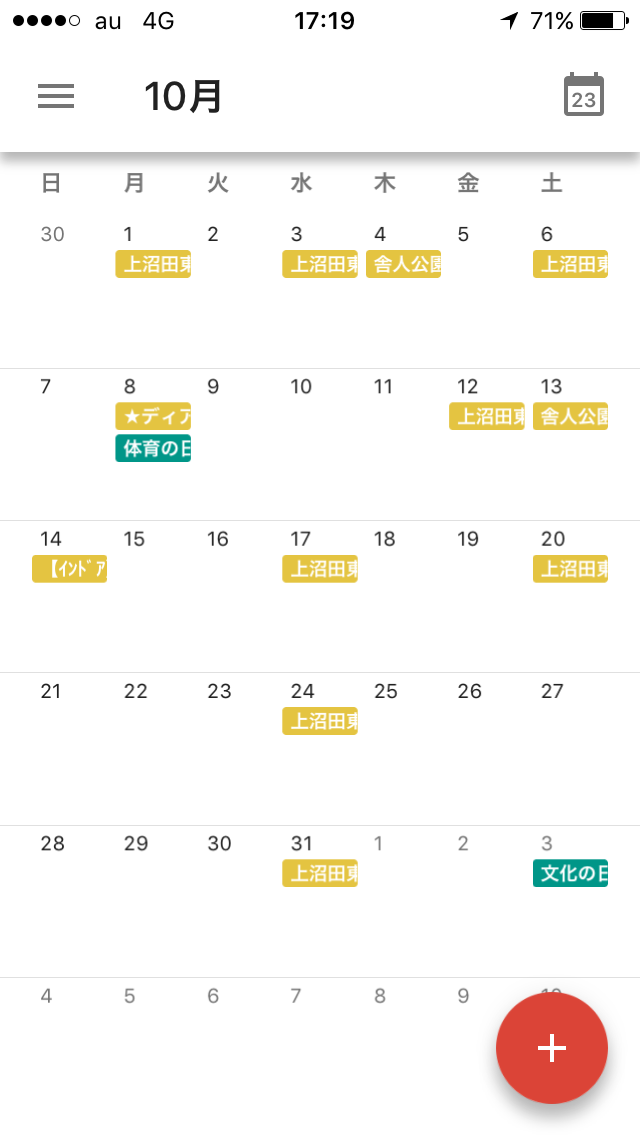Create a new event with the plus button
The image size is (640, 1136).
pos(552,1048)
